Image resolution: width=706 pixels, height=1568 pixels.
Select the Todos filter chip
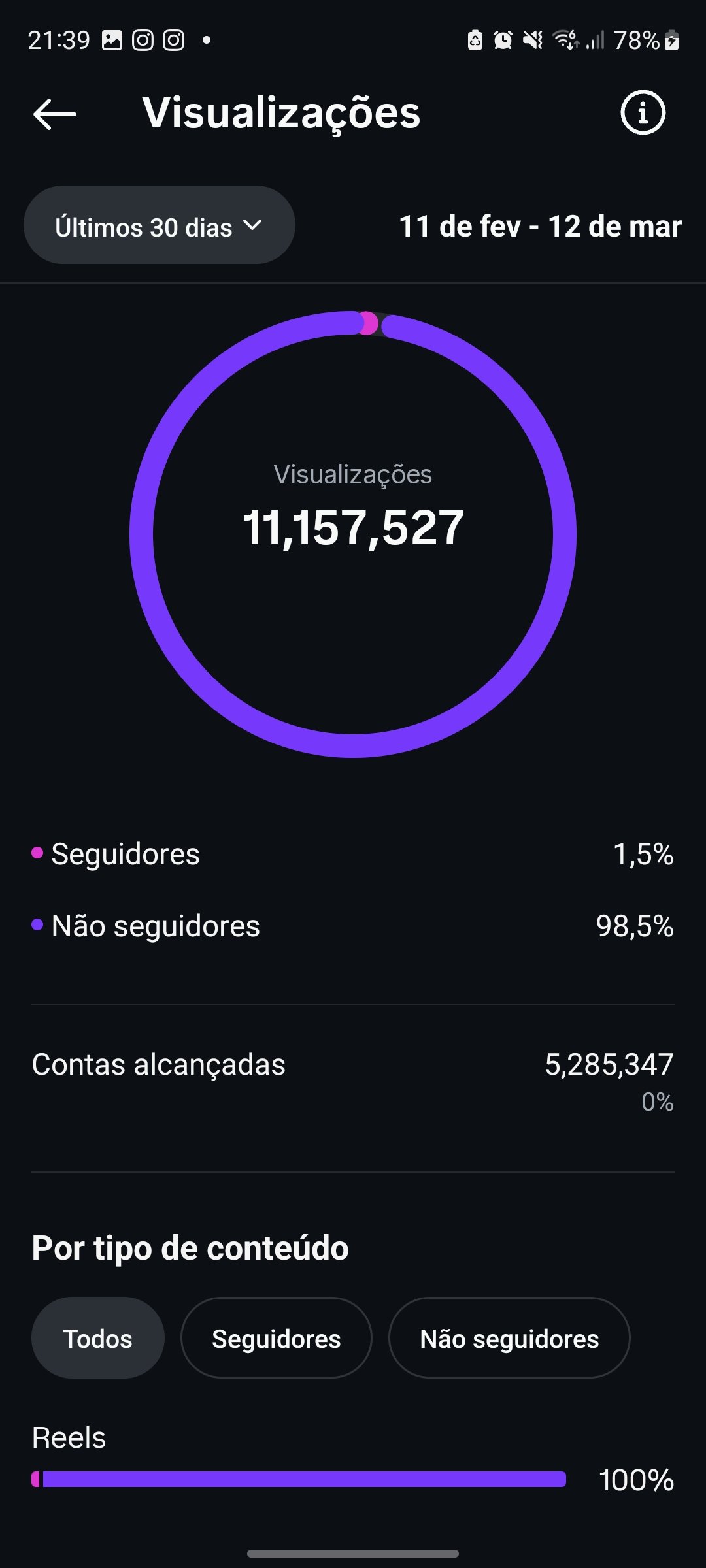tap(98, 1338)
